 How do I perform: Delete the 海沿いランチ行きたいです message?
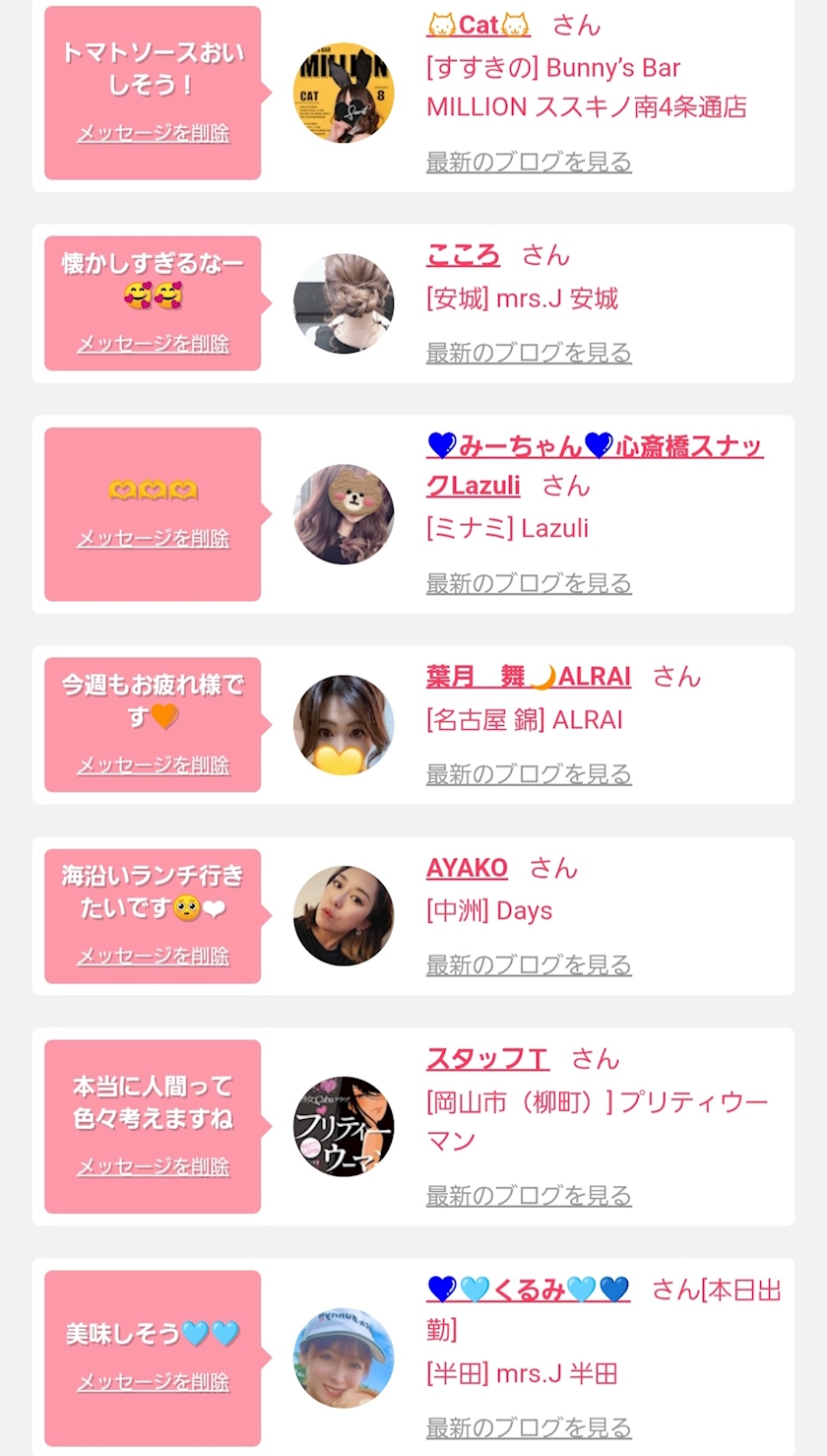(x=153, y=956)
